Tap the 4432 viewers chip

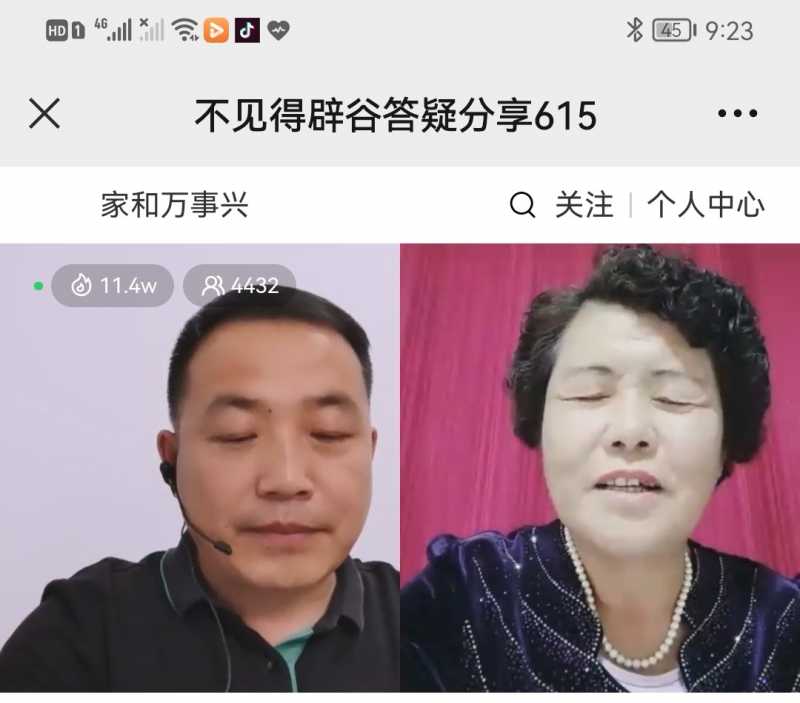coord(240,286)
